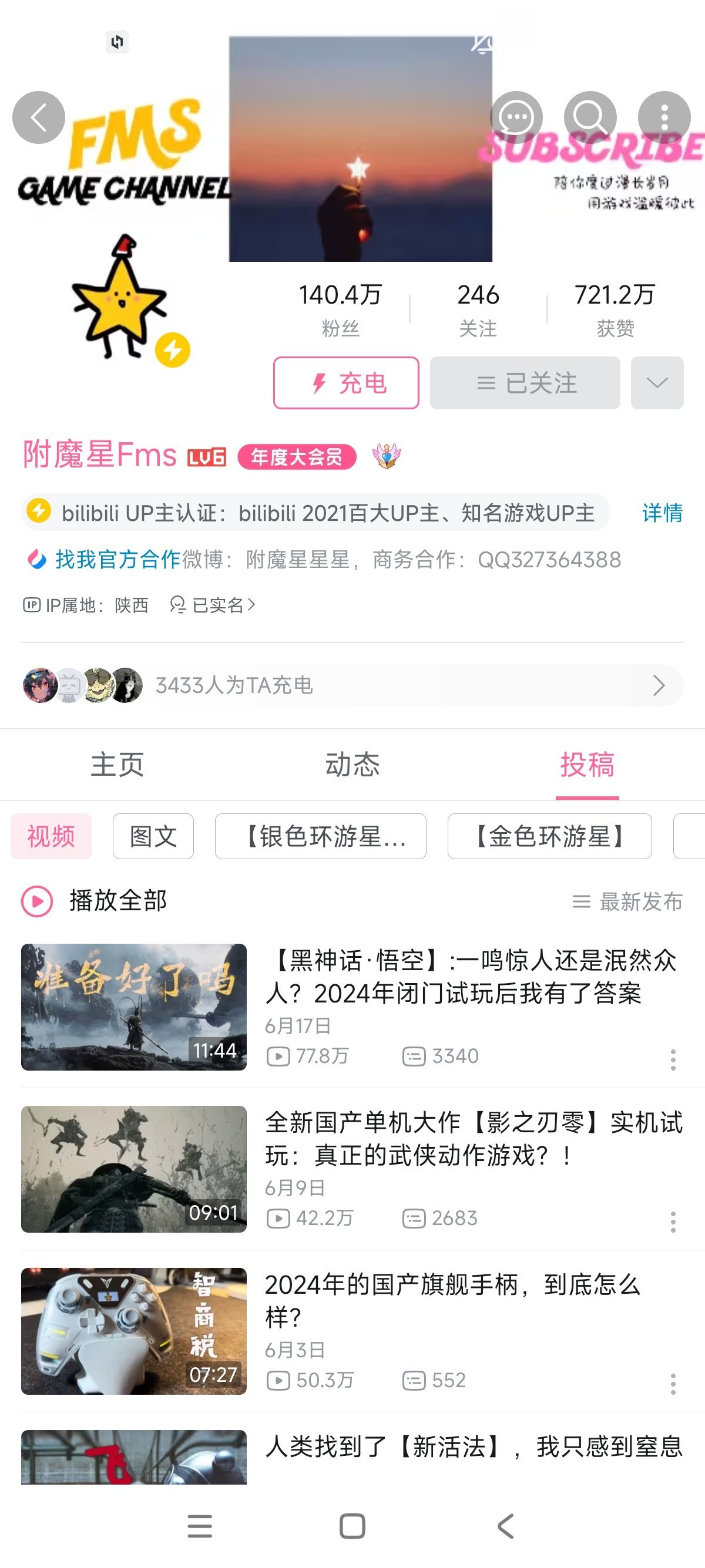
Task: Switch to the 动态 tab
Action: (352, 765)
